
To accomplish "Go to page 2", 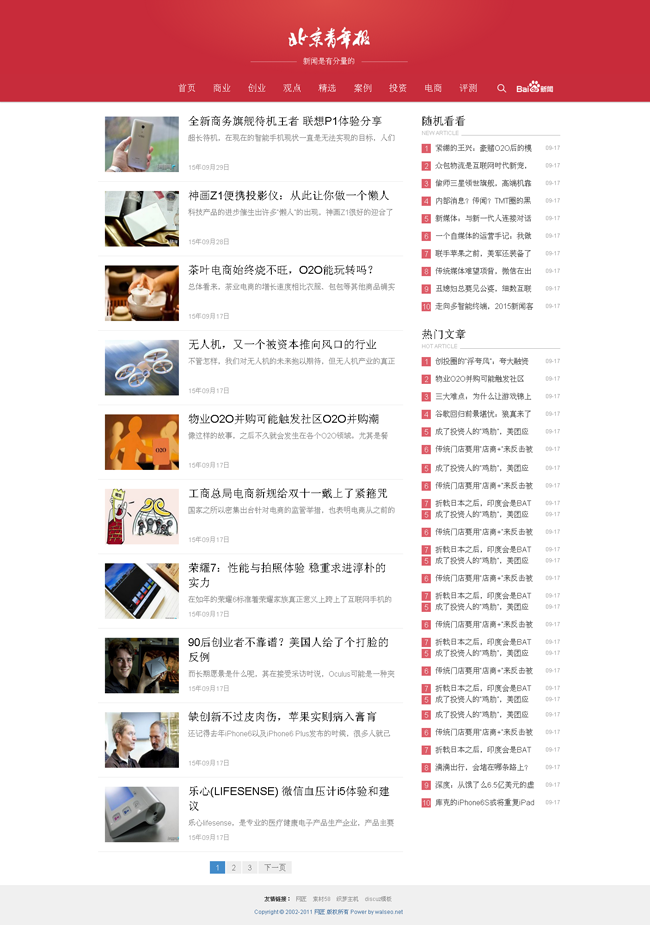I will pos(233,867).
